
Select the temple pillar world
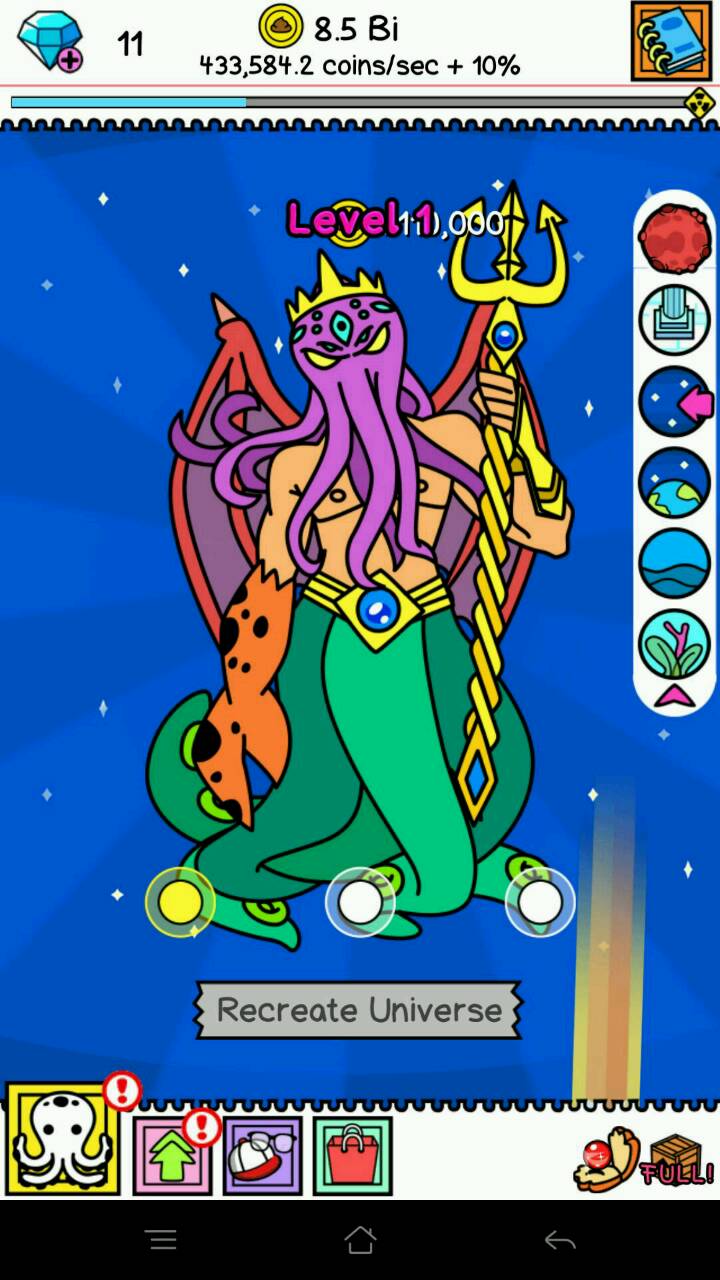[x=675, y=320]
